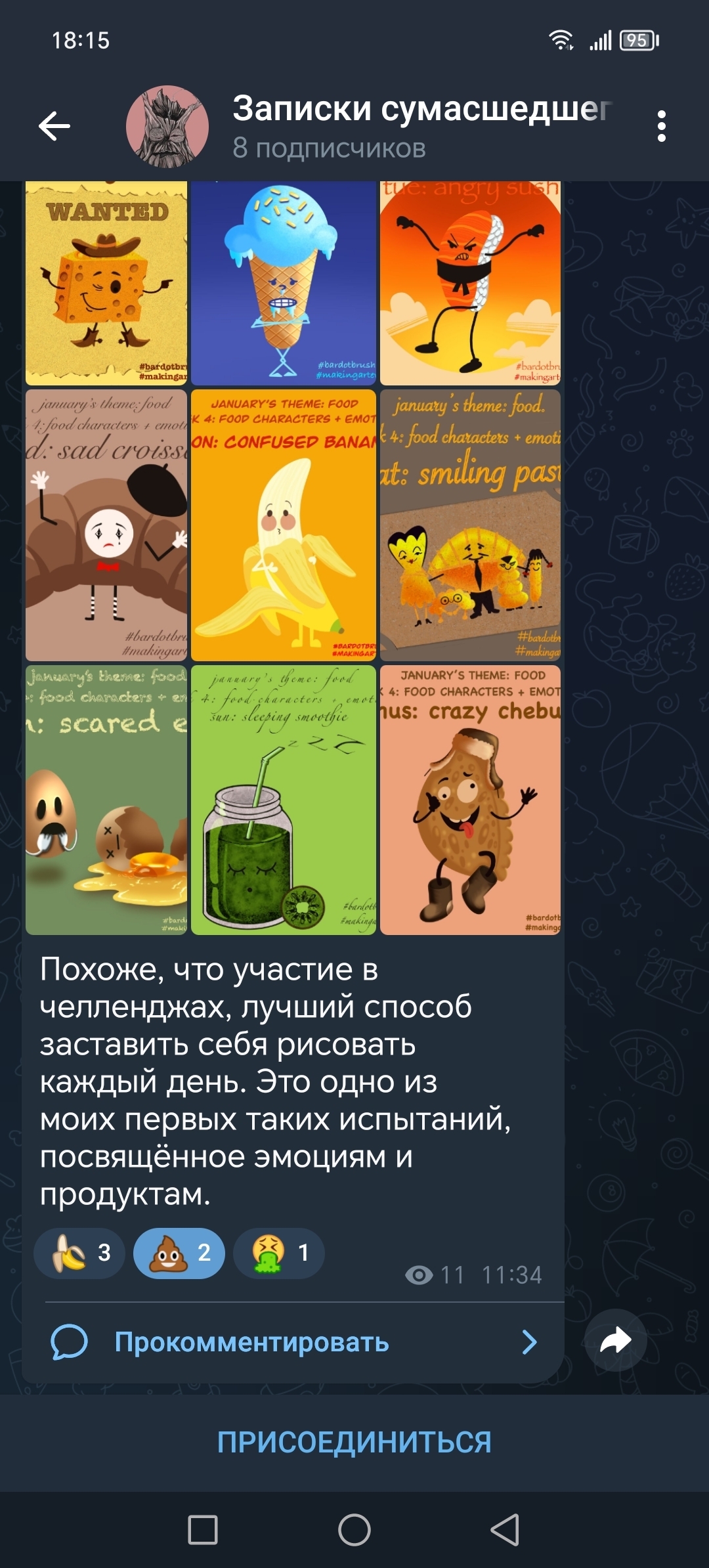Join channel via ПРИСОЕДИНИТЬСЯ
709x1568 pixels.
pyautogui.click(x=354, y=1443)
